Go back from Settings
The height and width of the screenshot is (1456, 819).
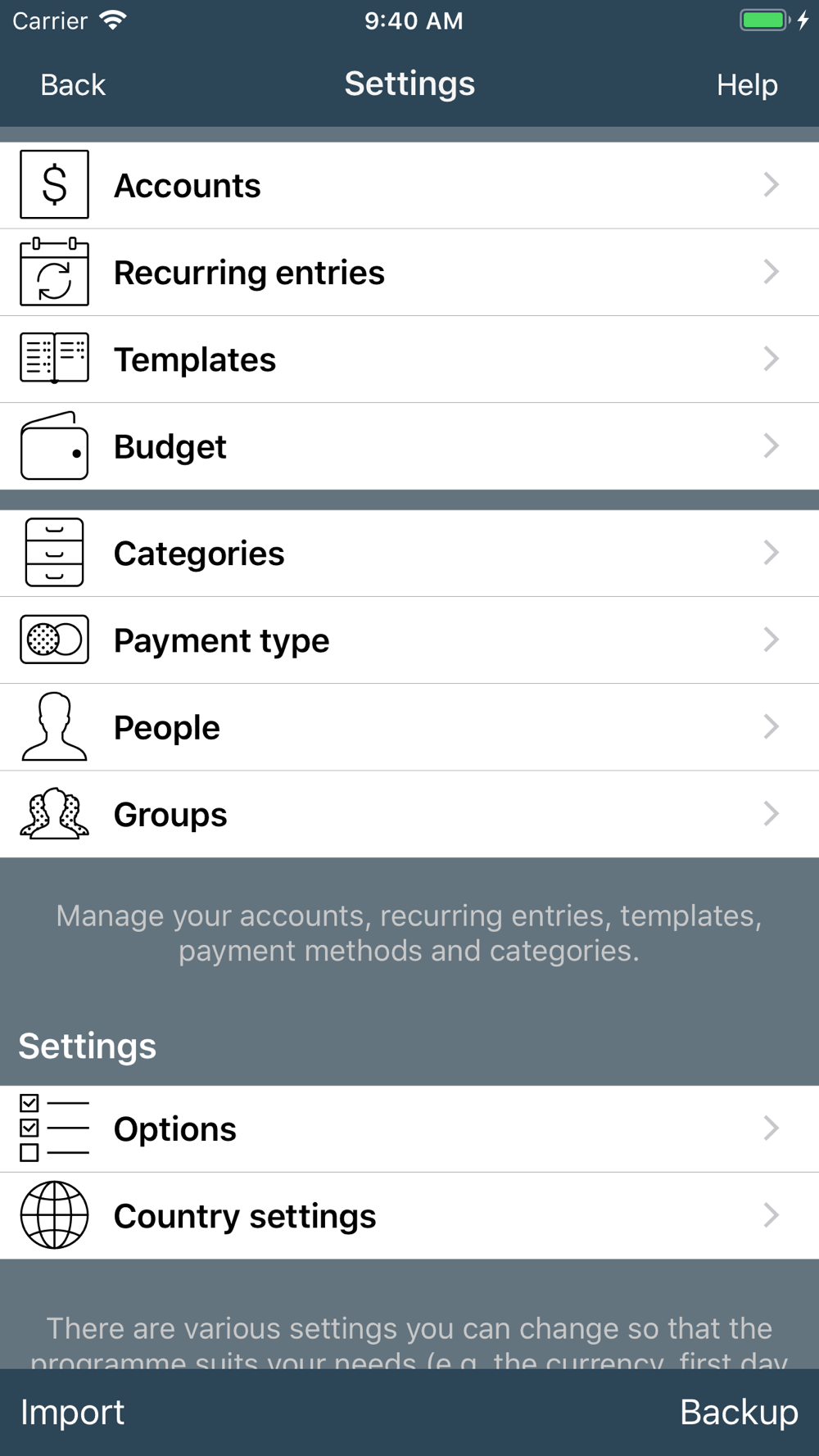coord(73,85)
